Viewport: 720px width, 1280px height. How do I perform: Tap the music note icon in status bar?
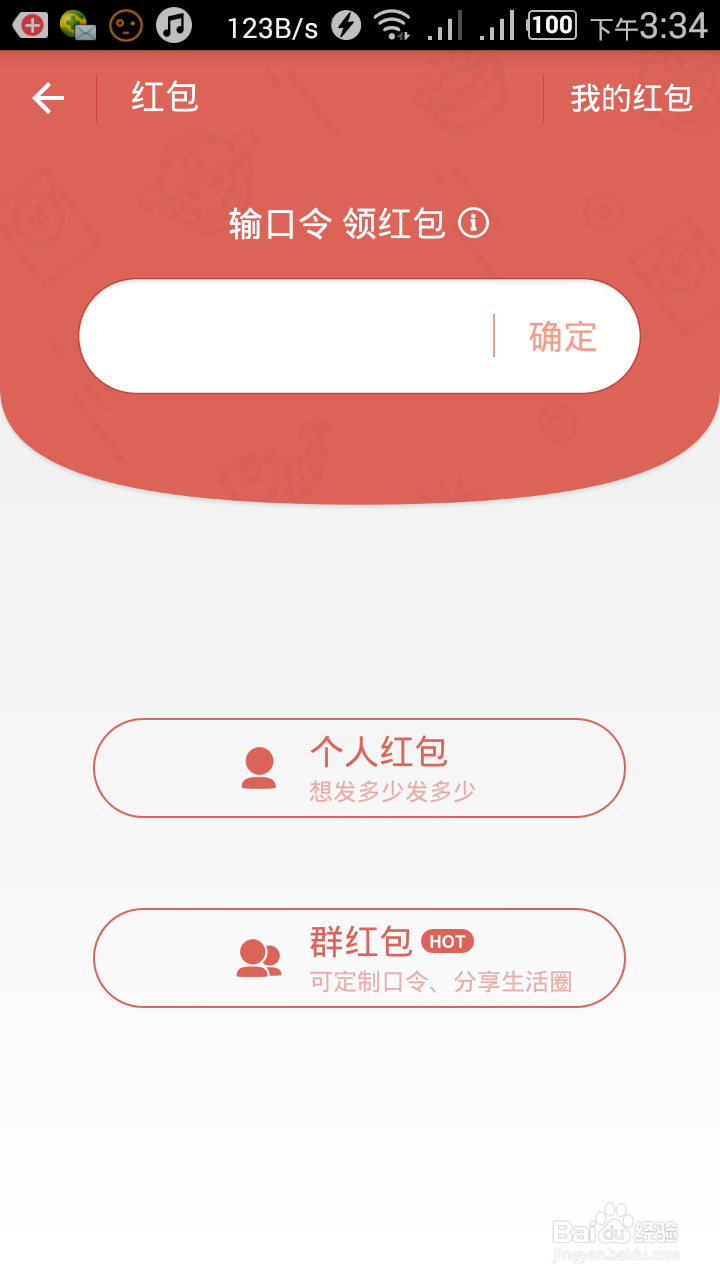coord(175,24)
